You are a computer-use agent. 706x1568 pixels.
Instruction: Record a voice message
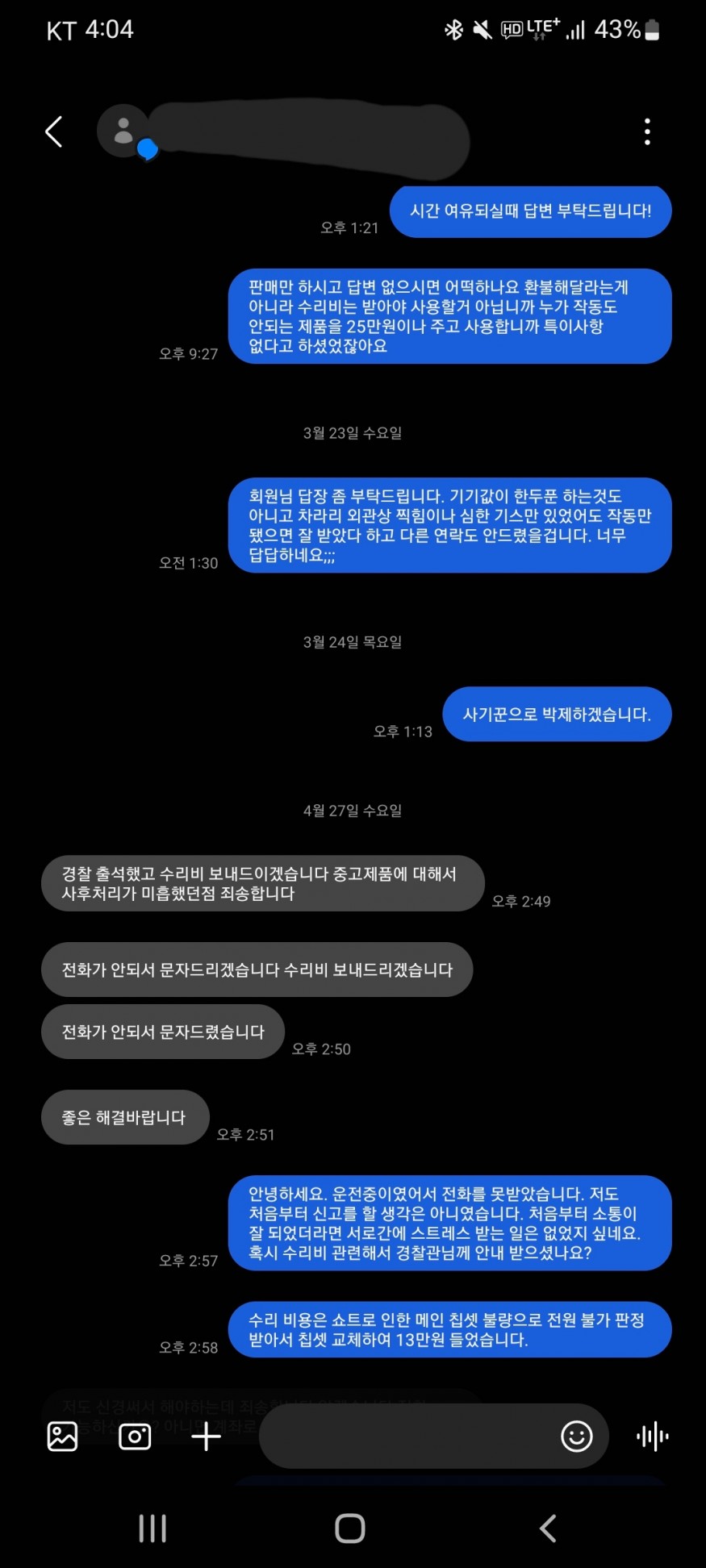point(652,1436)
